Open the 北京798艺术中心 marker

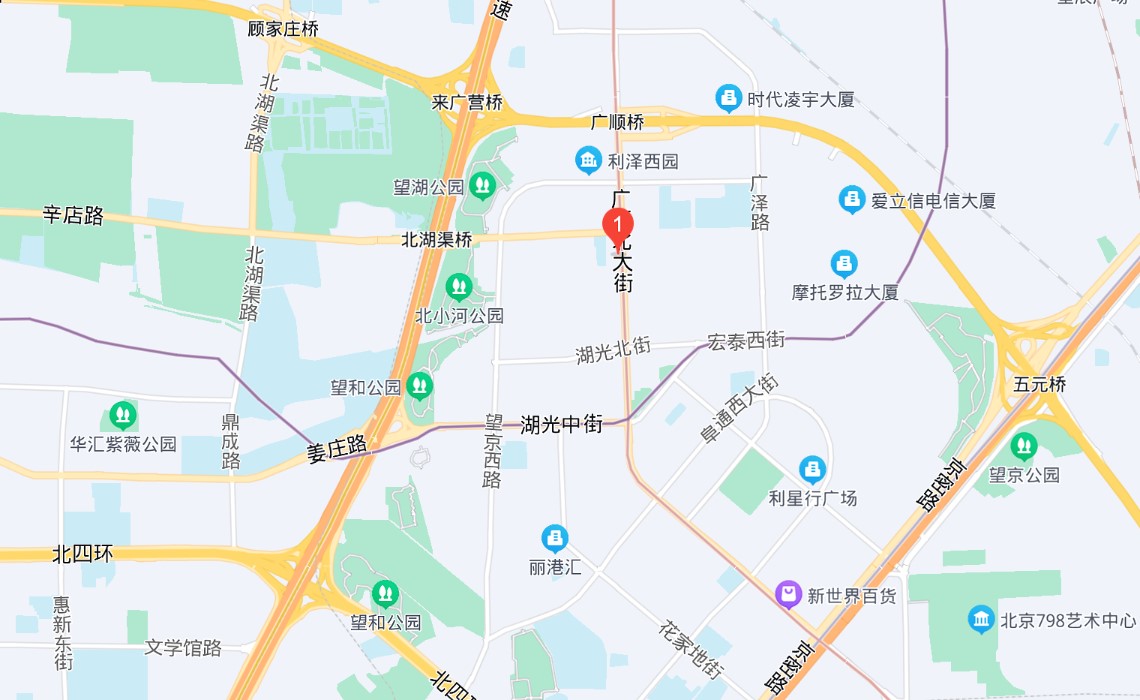pyautogui.click(x=982, y=619)
